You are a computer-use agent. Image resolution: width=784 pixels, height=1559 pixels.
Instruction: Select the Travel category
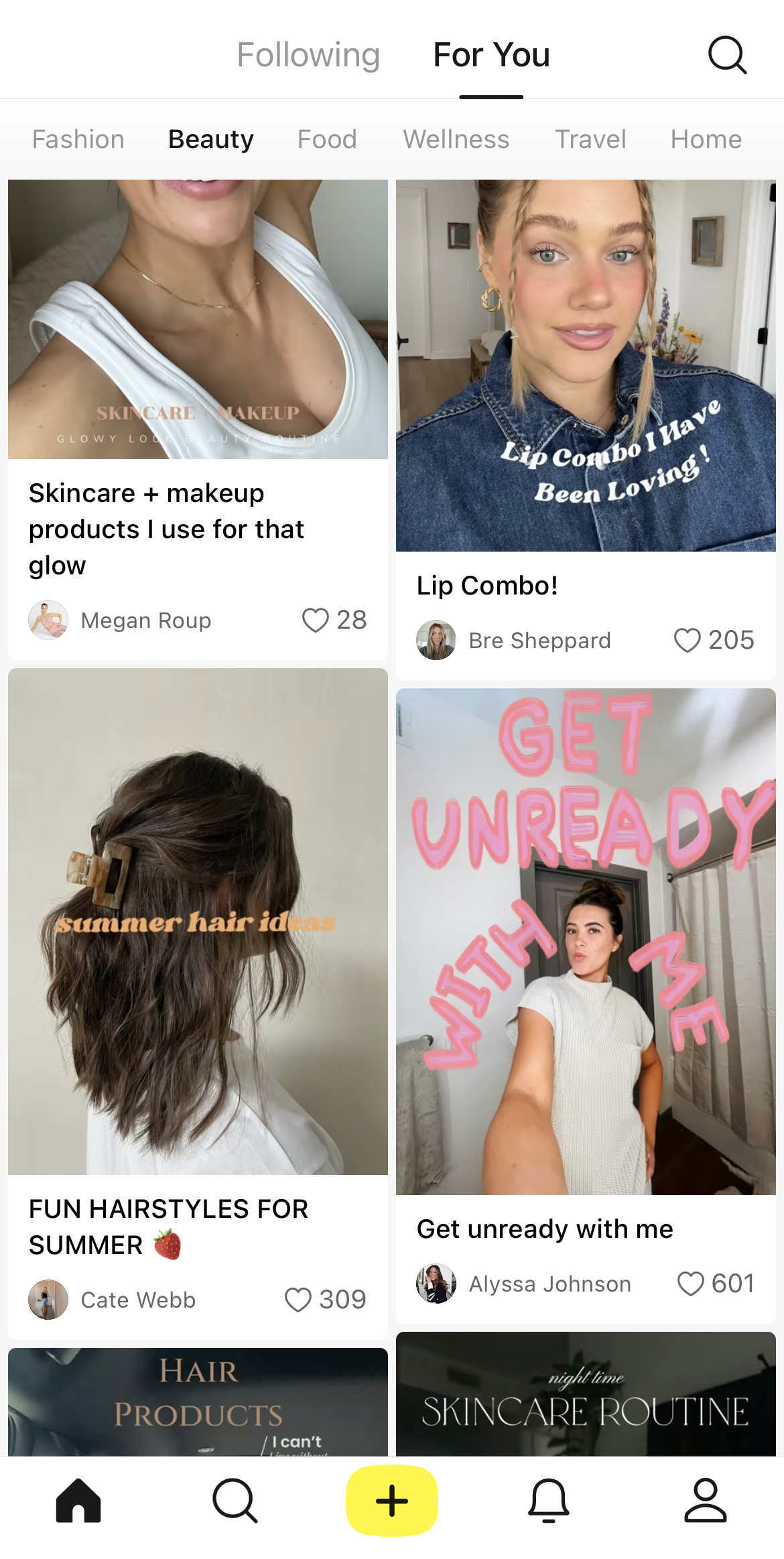[590, 139]
